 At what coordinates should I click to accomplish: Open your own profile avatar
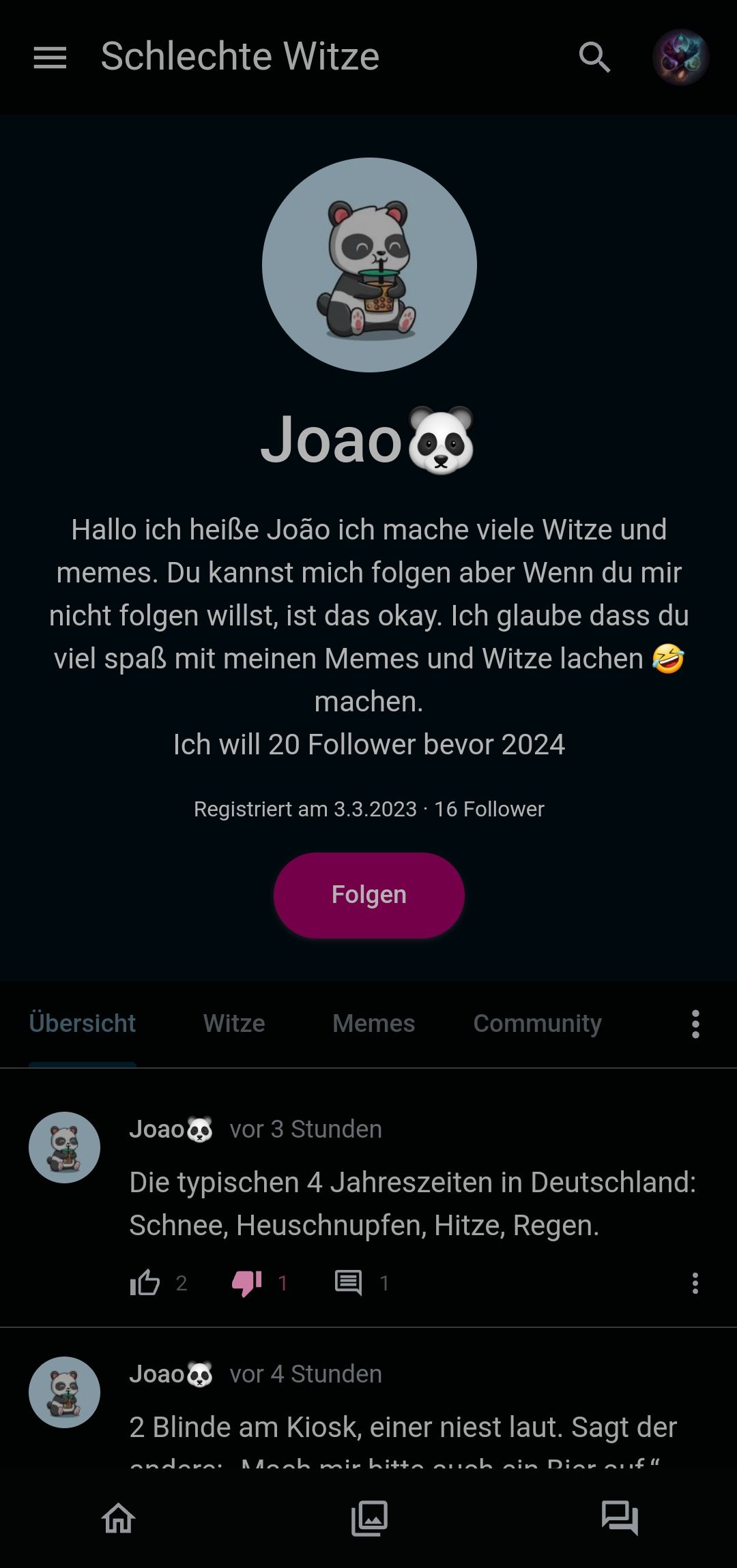pyautogui.click(x=680, y=57)
